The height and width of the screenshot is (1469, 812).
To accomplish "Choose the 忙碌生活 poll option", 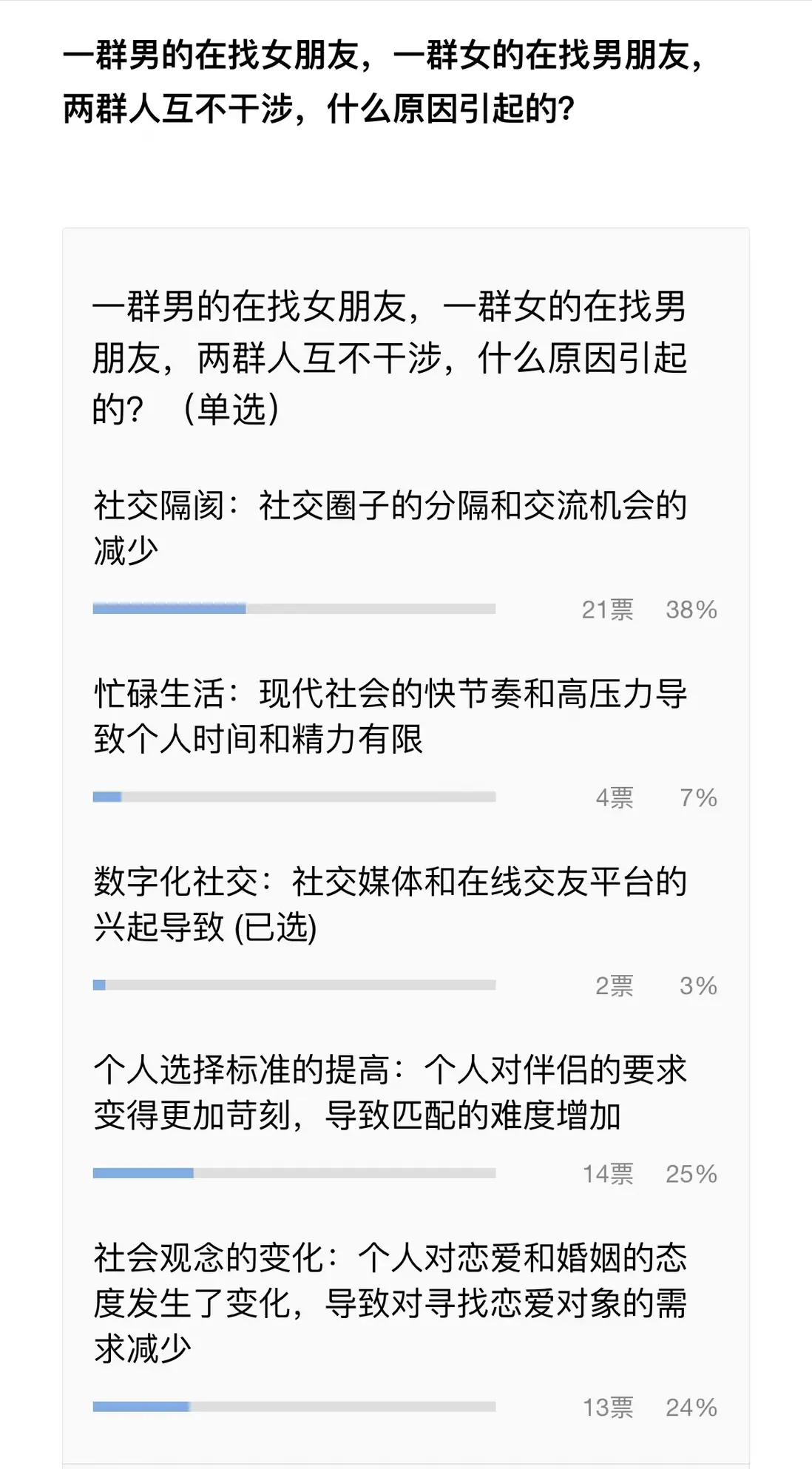I will (390, 716).
